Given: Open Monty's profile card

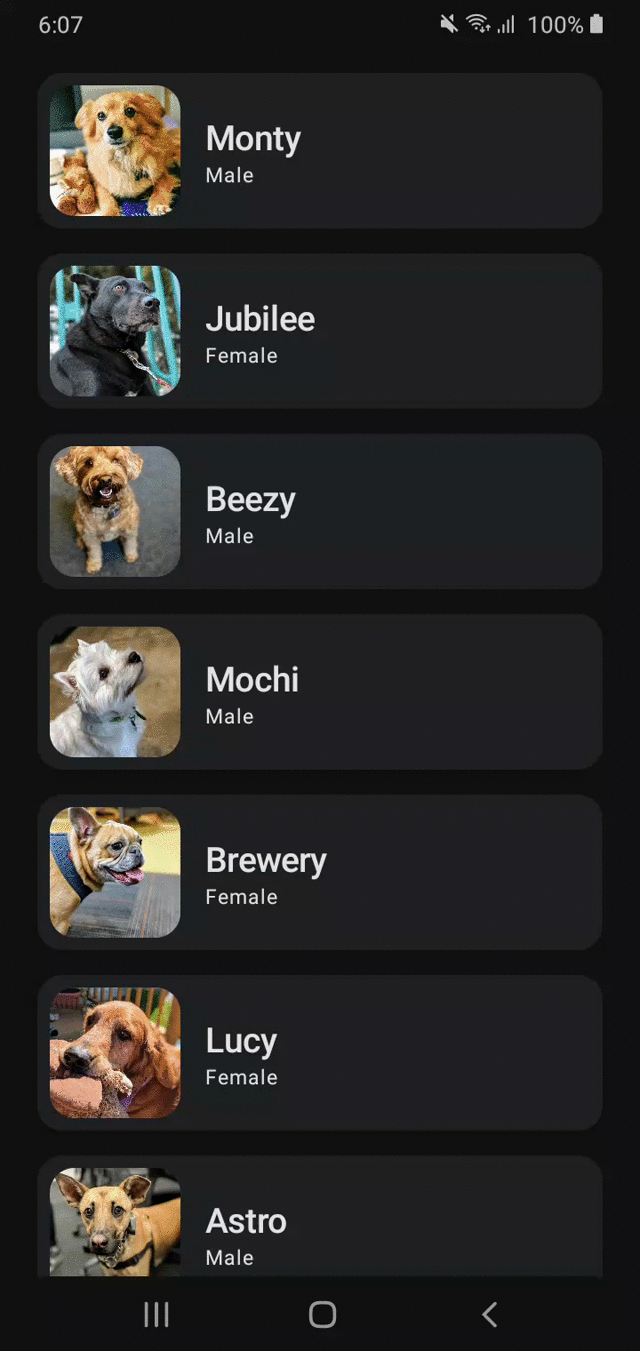Looking at the screenshot, I should coord(320,151).
